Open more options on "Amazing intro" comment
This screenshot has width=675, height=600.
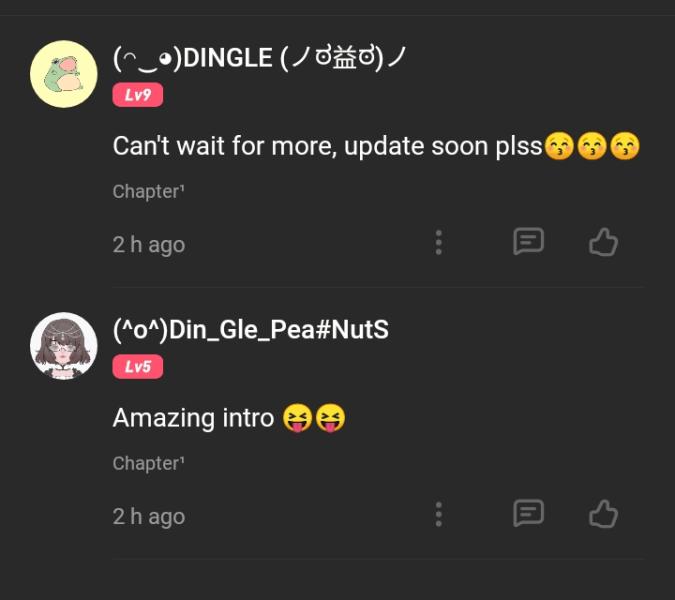pos(438,515)
